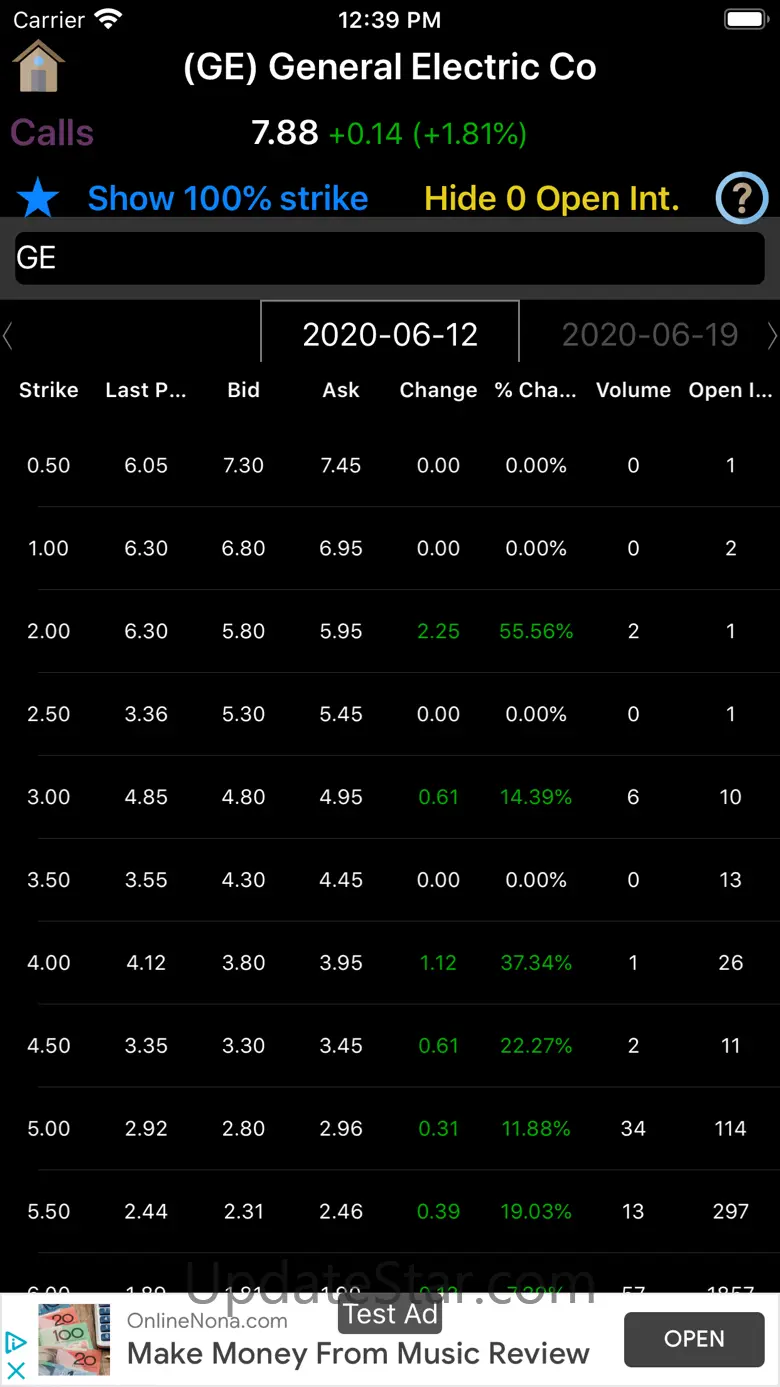Edit the GE ticker symbol field
The width and height of the screenshot is (780, 1387).
[x=389, y=258]
